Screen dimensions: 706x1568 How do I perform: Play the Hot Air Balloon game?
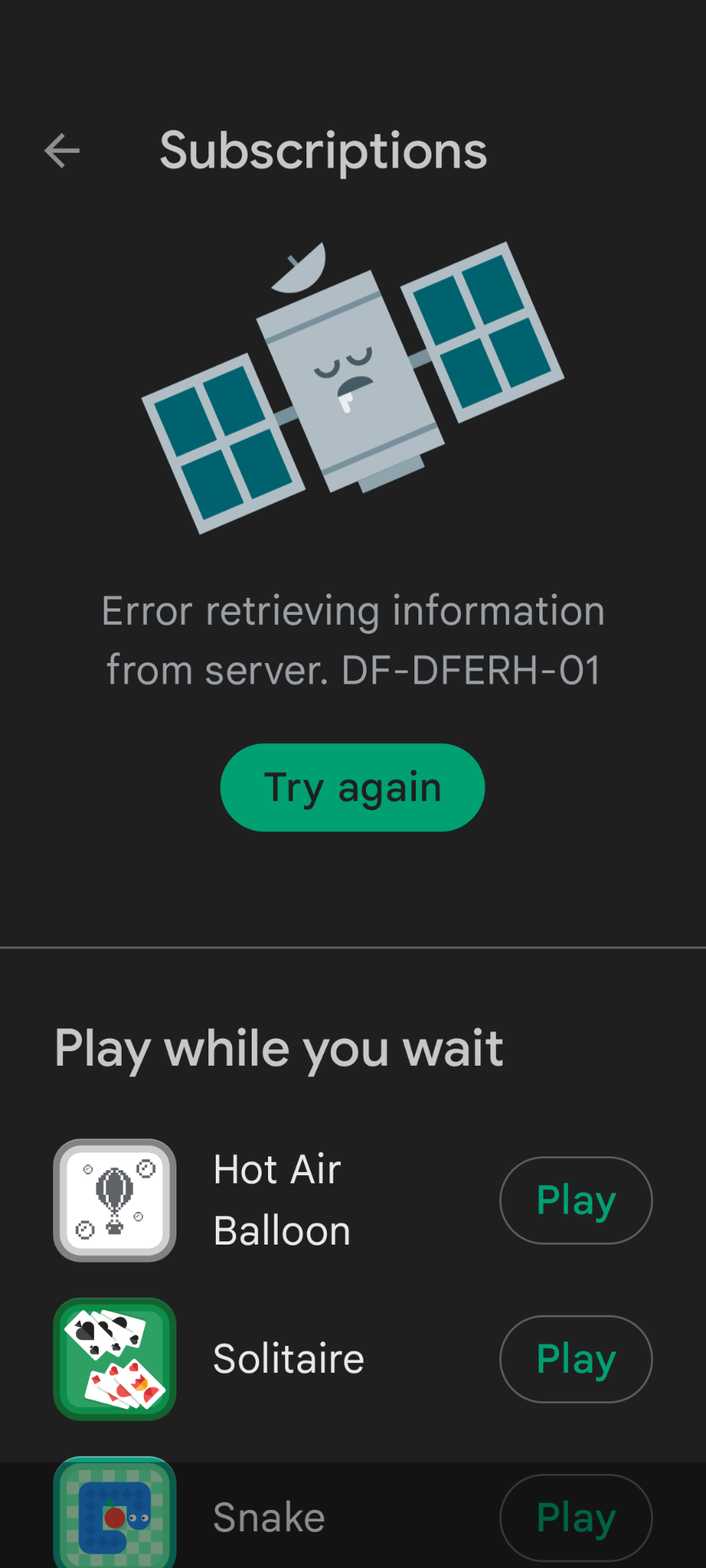pyautogui.click(x=576, y=1200)
